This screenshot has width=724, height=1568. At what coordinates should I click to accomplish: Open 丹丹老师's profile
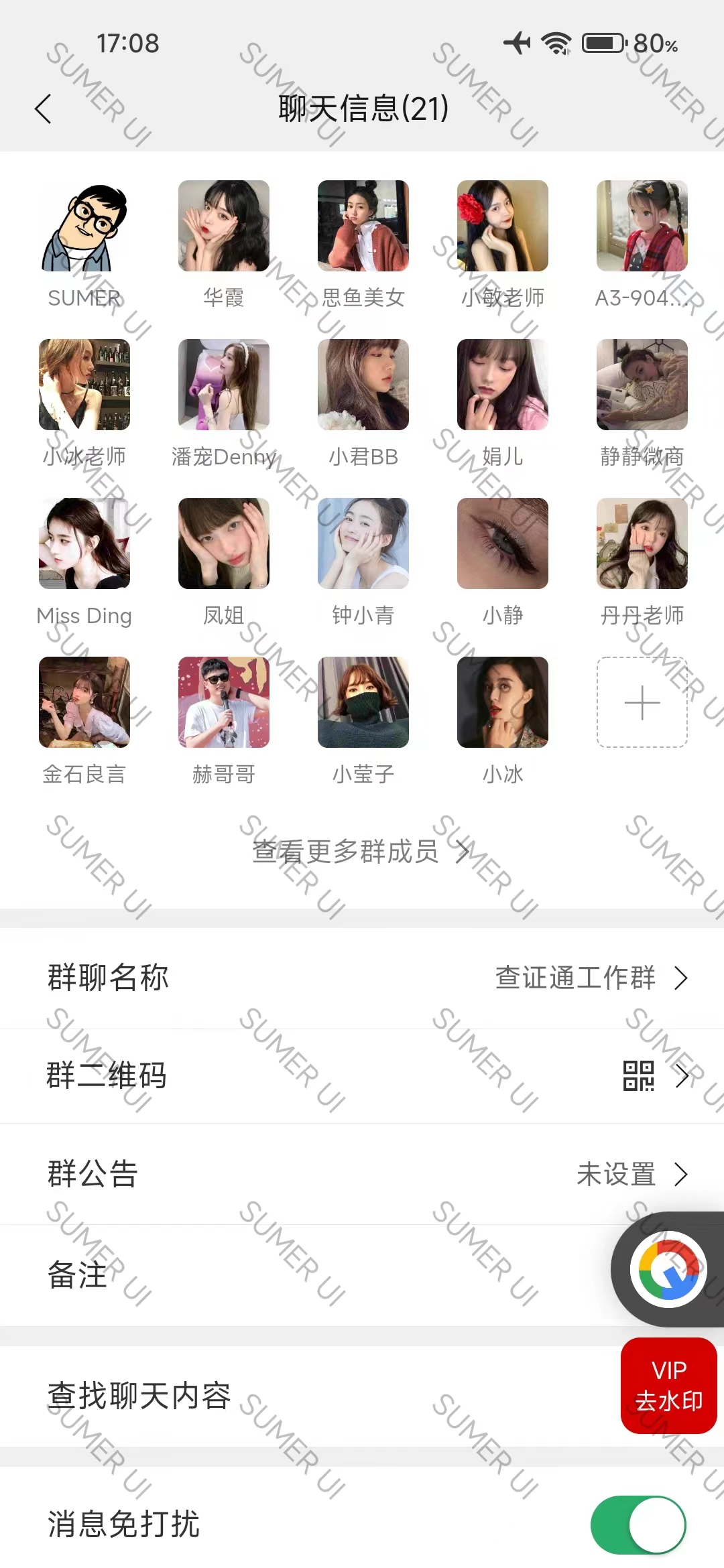642,544
